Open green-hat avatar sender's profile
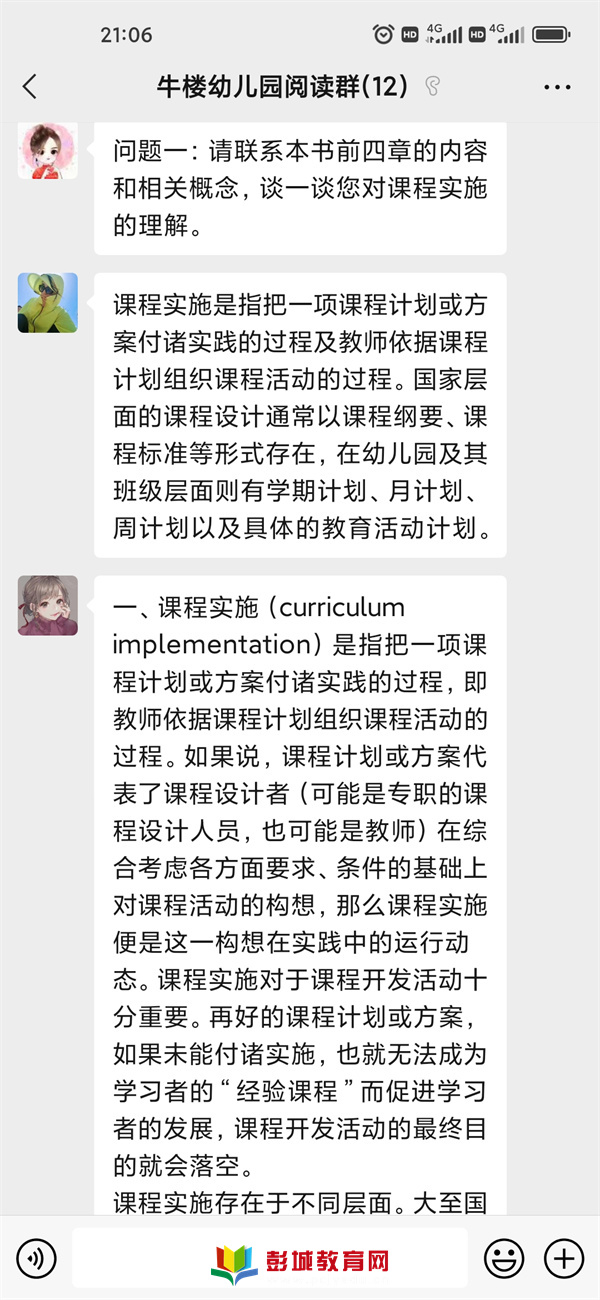Screen dimensions: 600x1300 [x=48, y=303]
